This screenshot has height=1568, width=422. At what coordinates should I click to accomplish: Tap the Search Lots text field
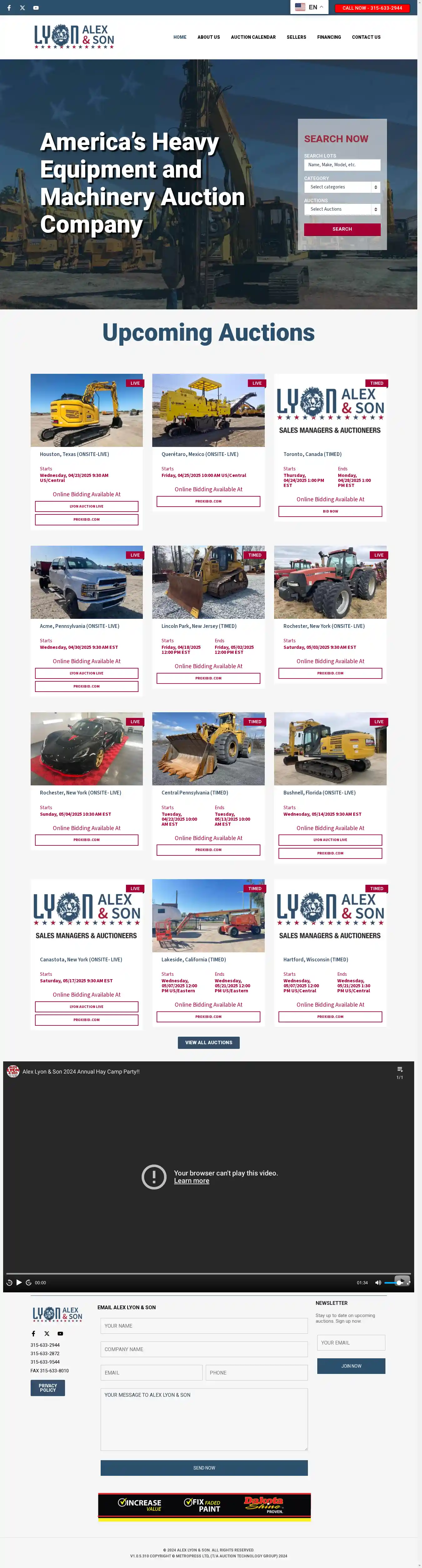click(x=342, y=164)
